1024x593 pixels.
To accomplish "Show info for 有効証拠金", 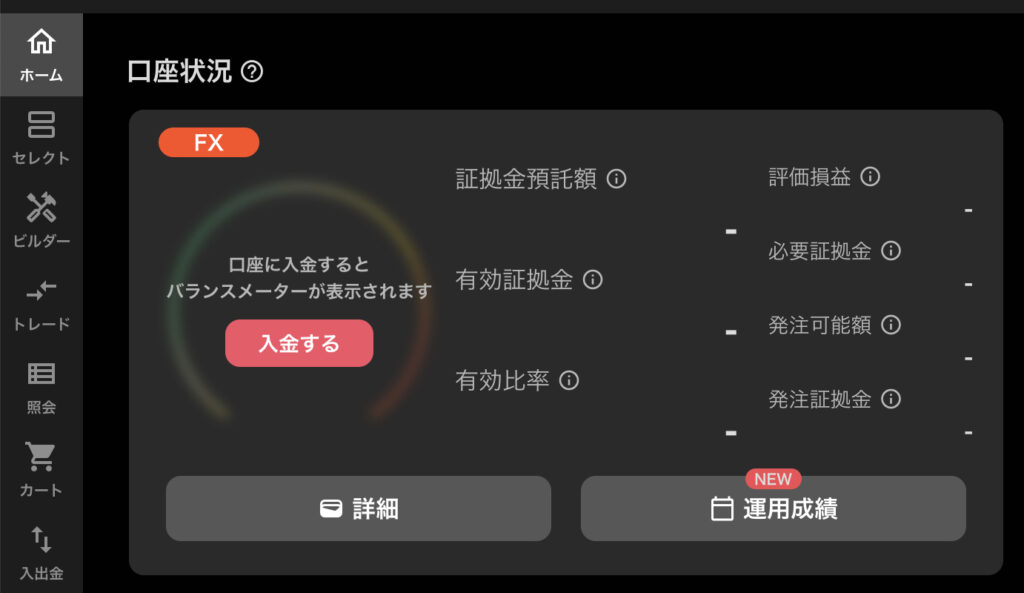I will click(593, 280).
